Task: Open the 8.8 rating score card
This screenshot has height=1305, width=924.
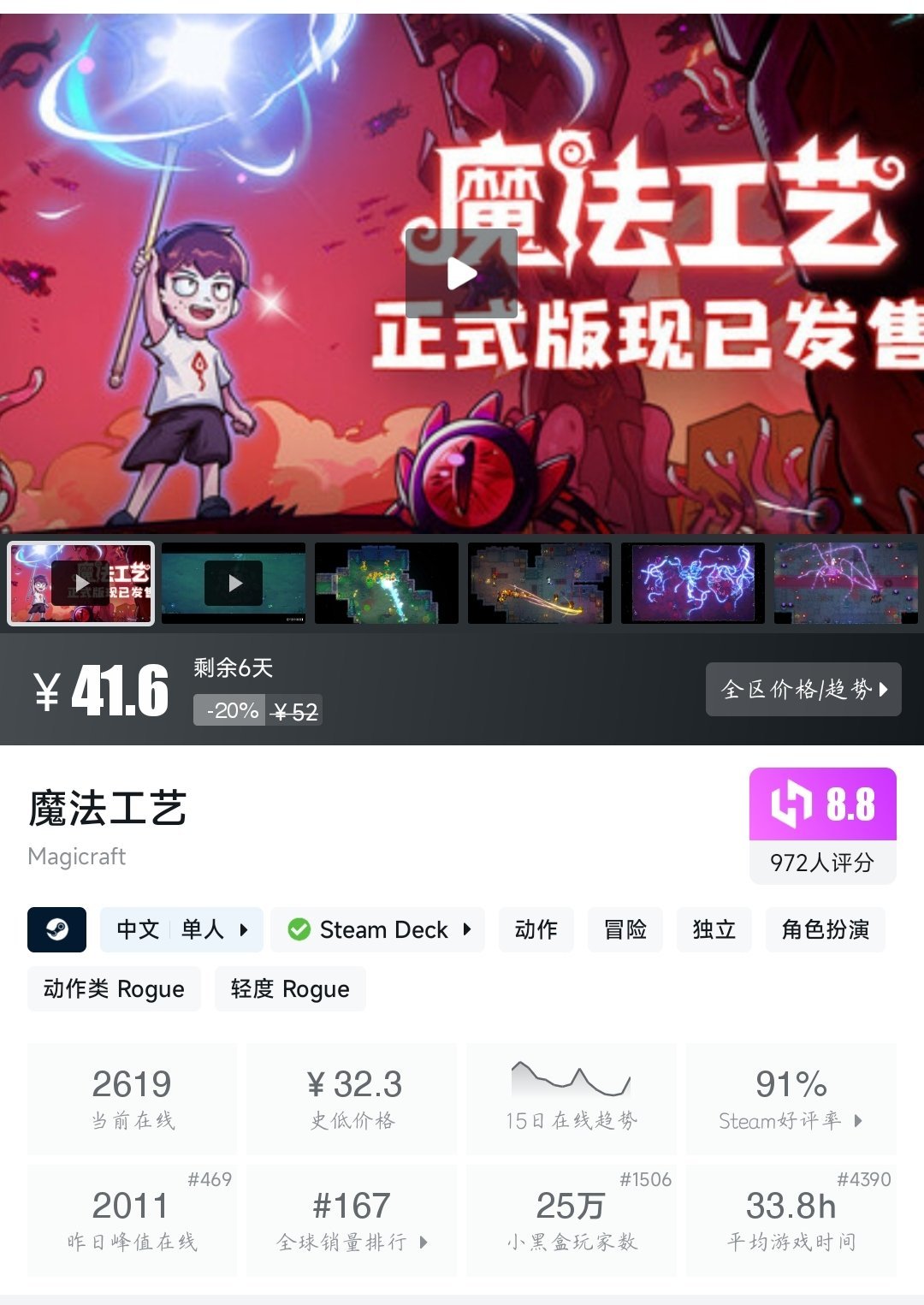Action: (x=822, y=825)
